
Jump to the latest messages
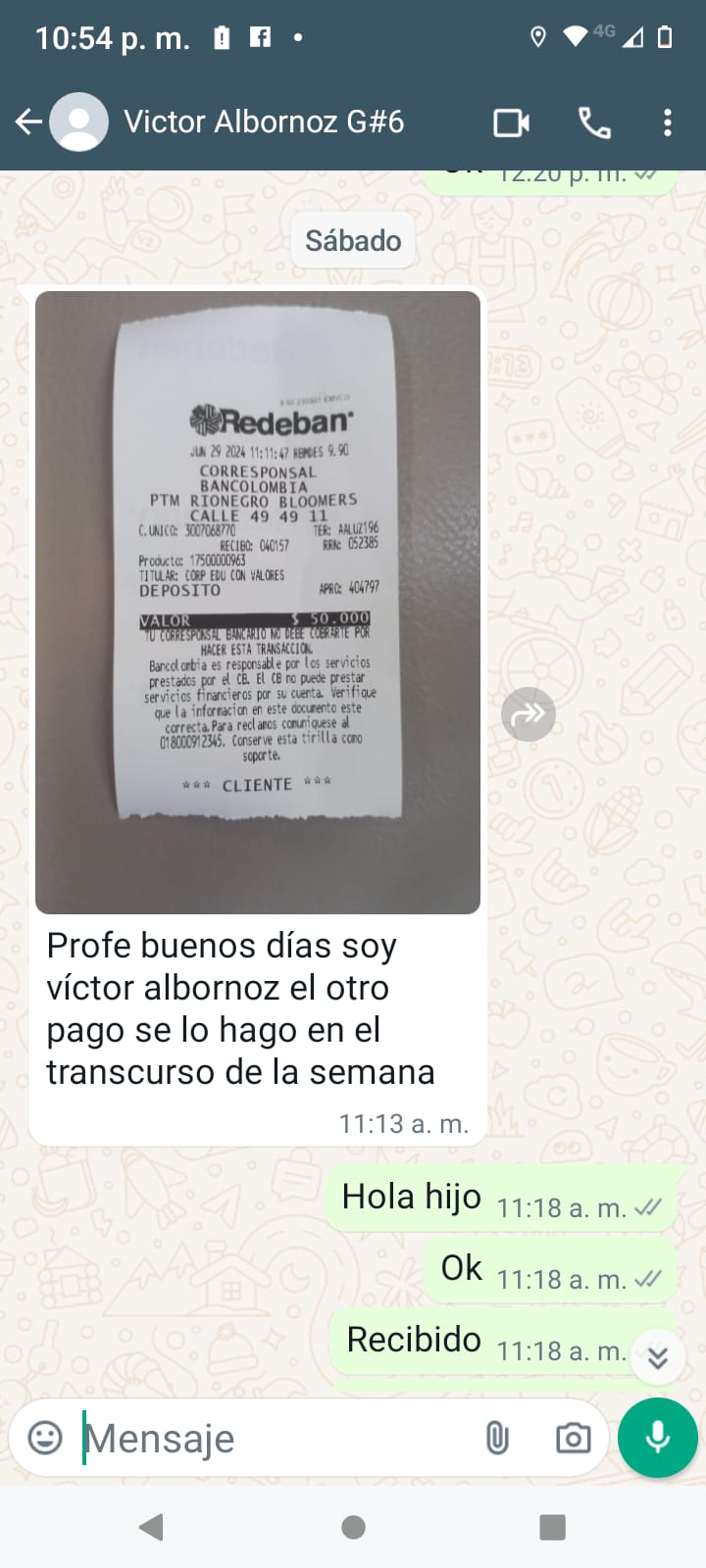pos(657,1356)
